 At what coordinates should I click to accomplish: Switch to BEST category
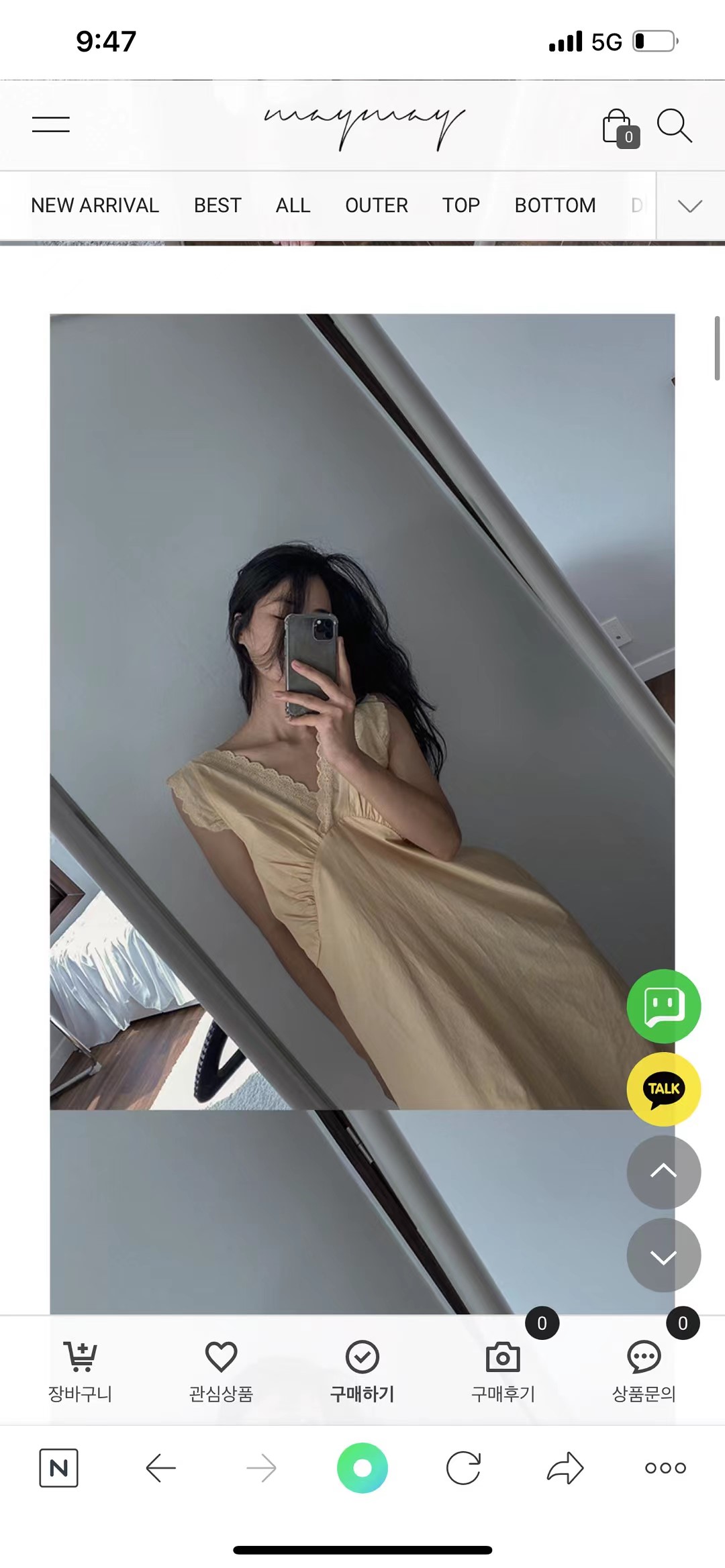pos(217,205)
